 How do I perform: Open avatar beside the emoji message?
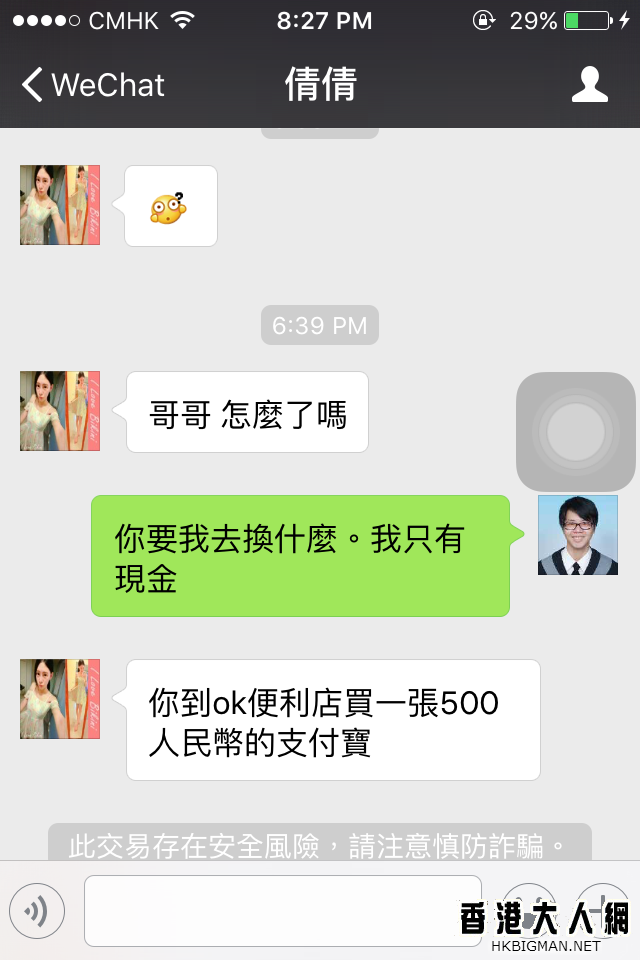coord(60,205)
